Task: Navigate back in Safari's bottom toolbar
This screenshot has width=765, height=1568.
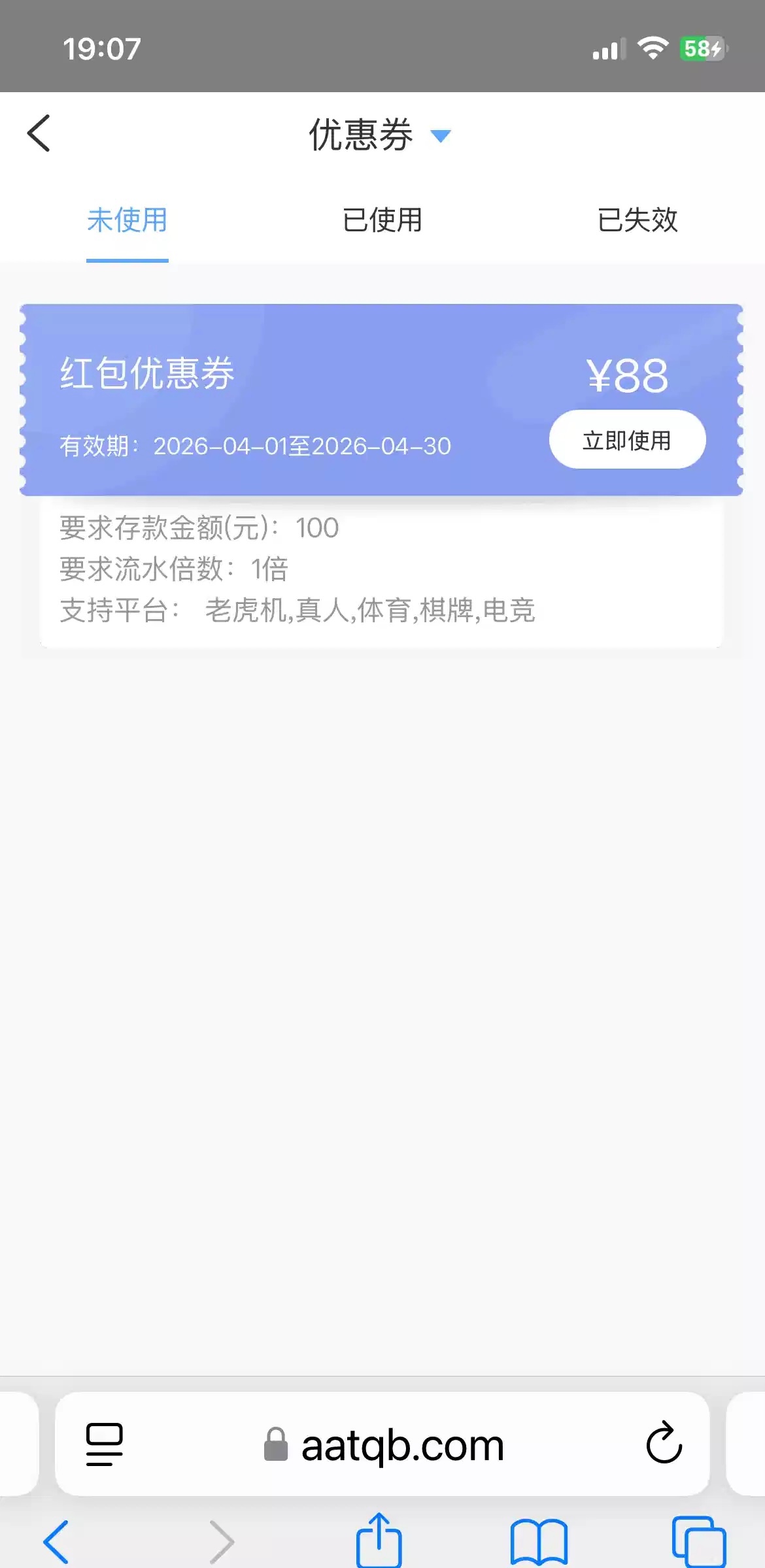Action: [x=56, y=1541]
